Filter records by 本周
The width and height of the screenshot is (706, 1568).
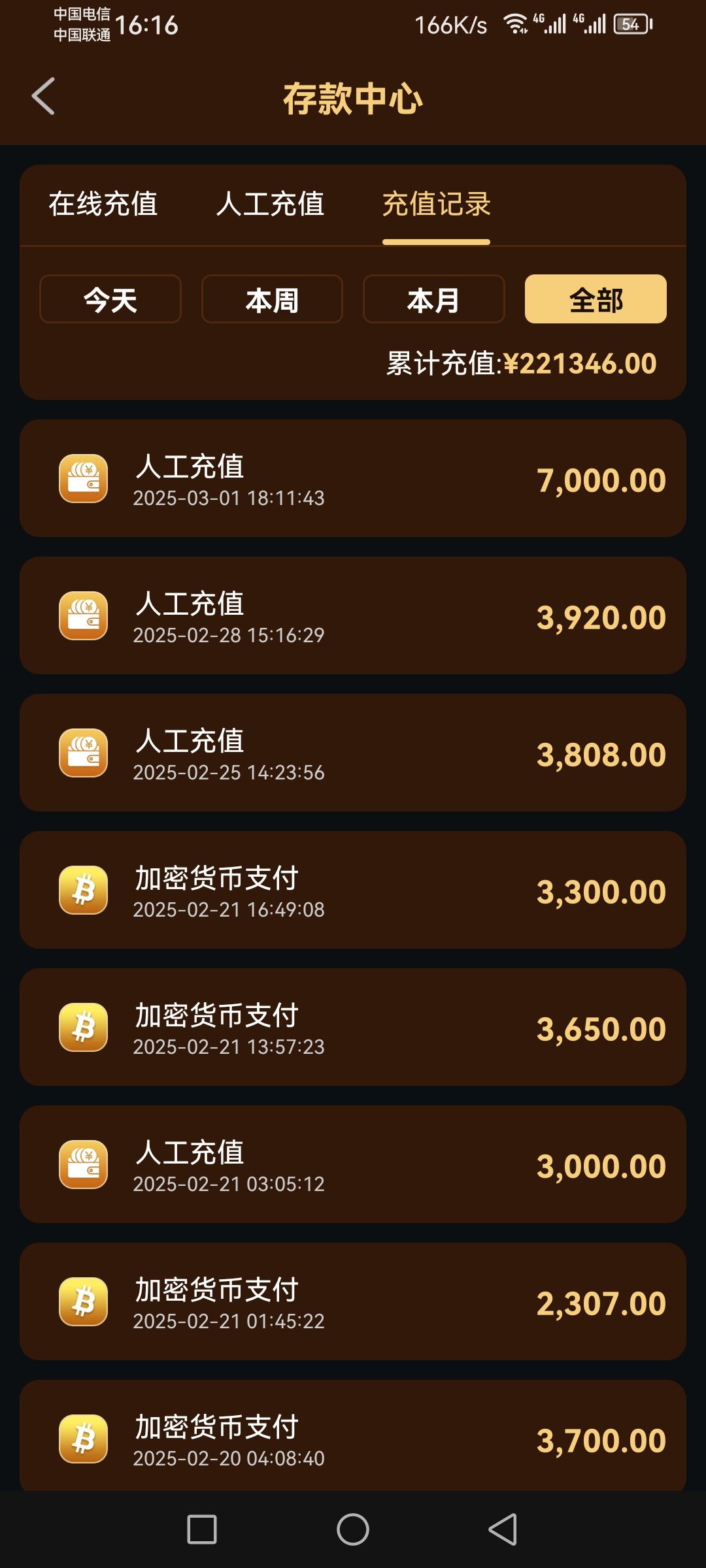point(272,299)
